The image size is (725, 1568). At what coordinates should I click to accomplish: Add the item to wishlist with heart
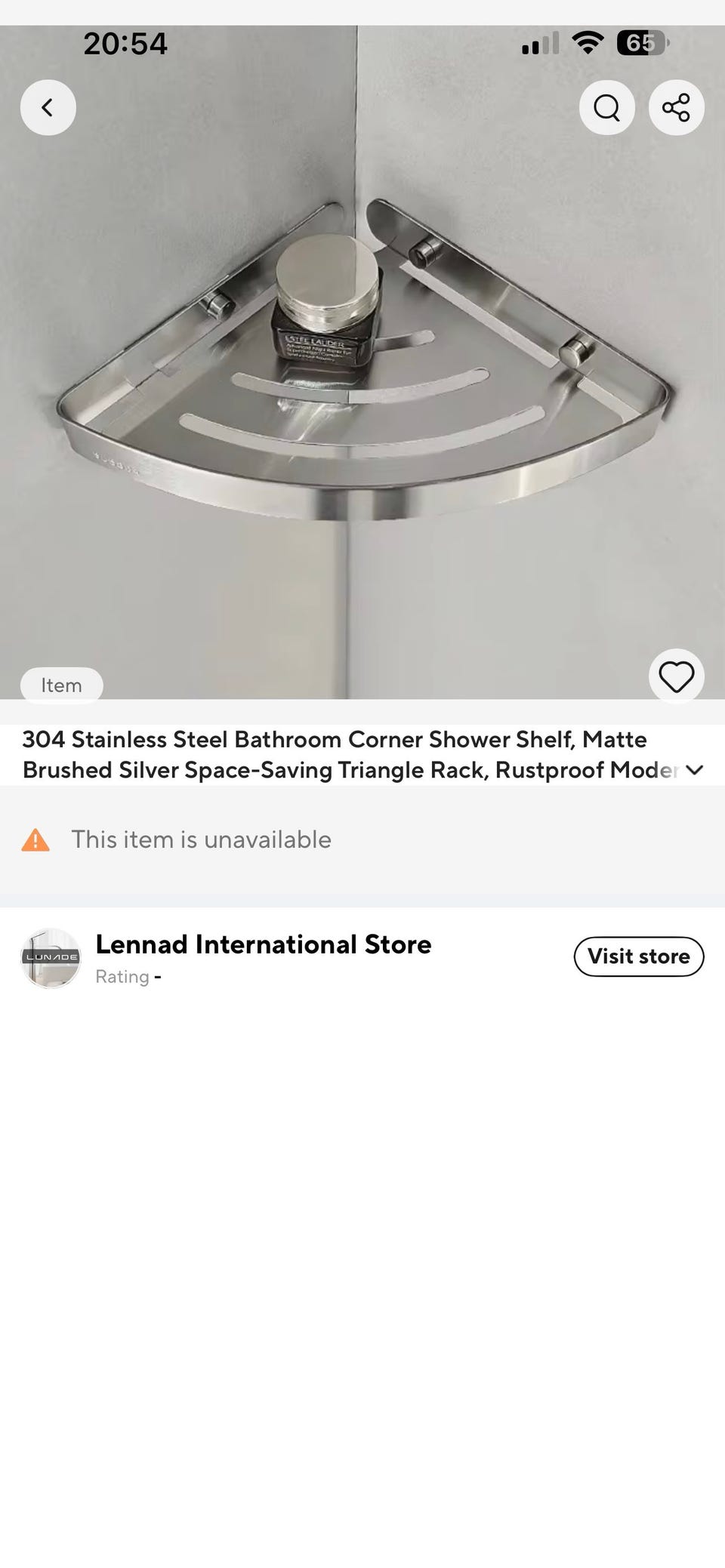coord(676,676)
